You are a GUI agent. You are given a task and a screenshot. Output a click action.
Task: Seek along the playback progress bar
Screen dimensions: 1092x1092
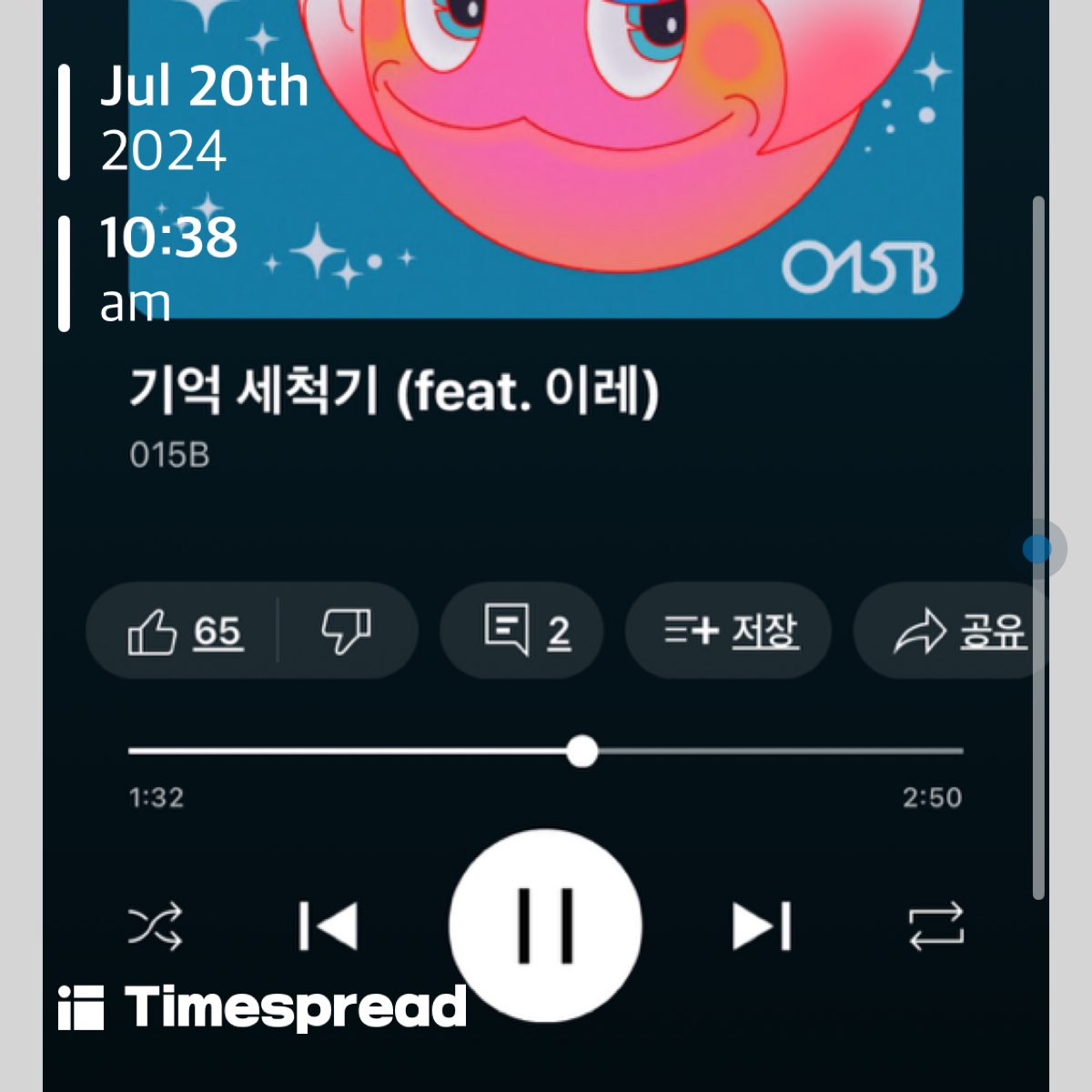(582, 752)
